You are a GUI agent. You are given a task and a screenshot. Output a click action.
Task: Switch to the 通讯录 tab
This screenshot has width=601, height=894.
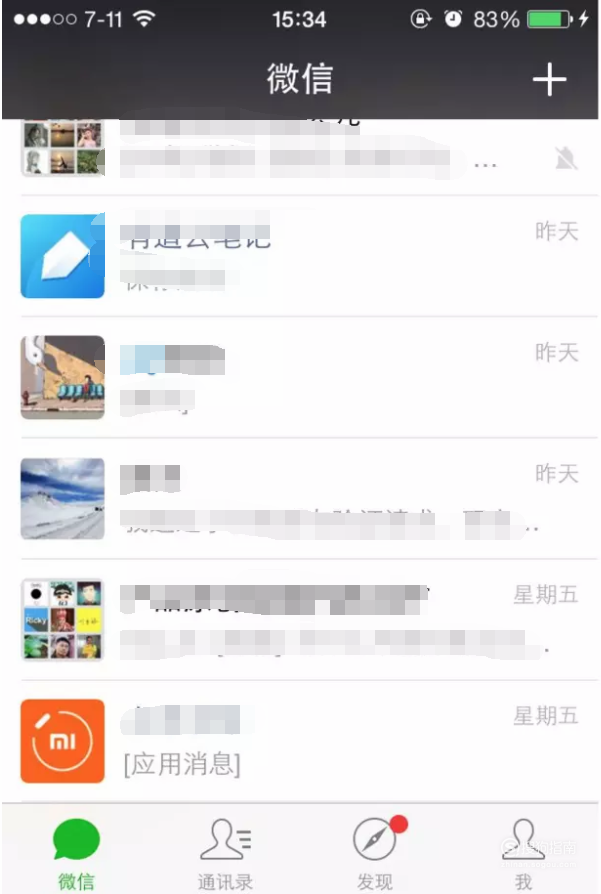[x=225, y=850]
